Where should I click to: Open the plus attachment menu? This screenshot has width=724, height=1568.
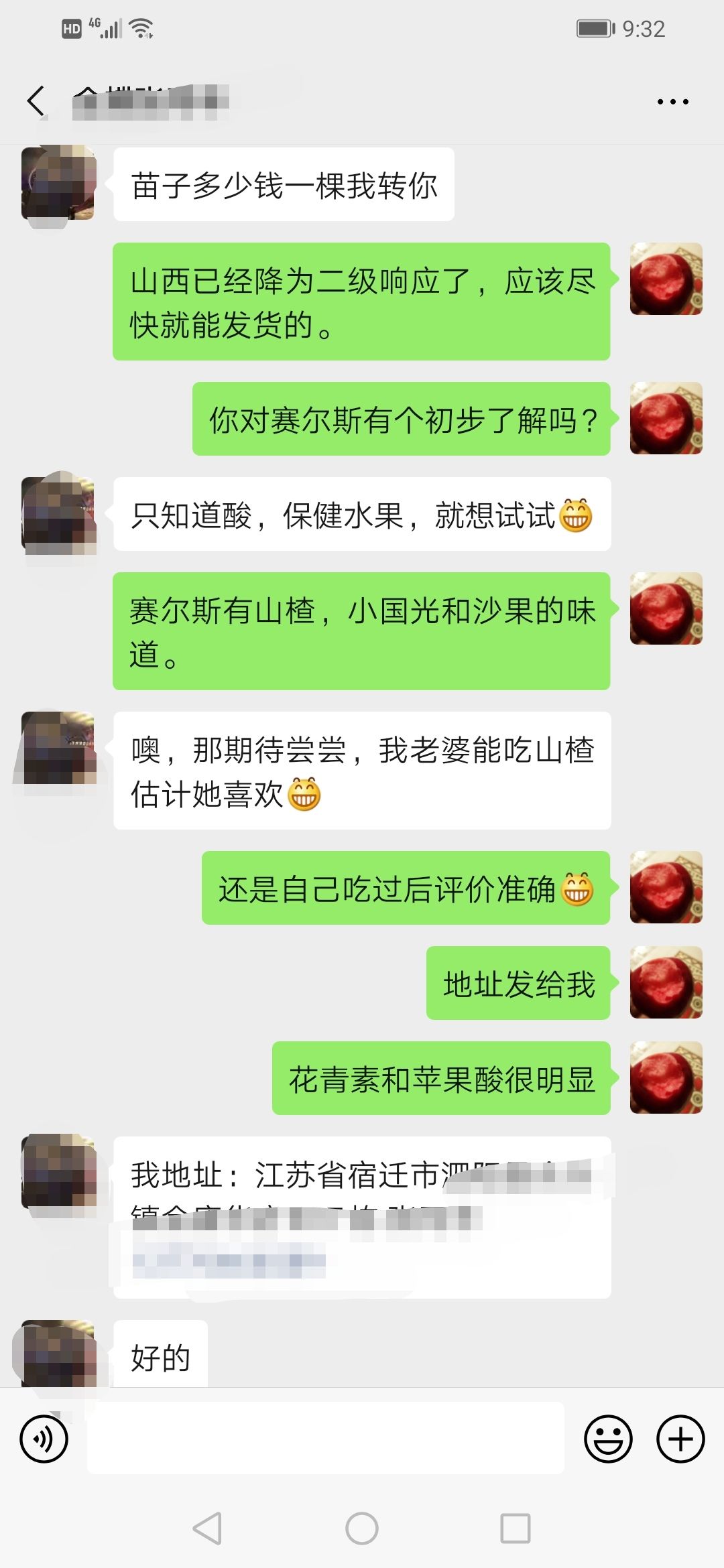pyautogui.click(x=680, y=1438)
